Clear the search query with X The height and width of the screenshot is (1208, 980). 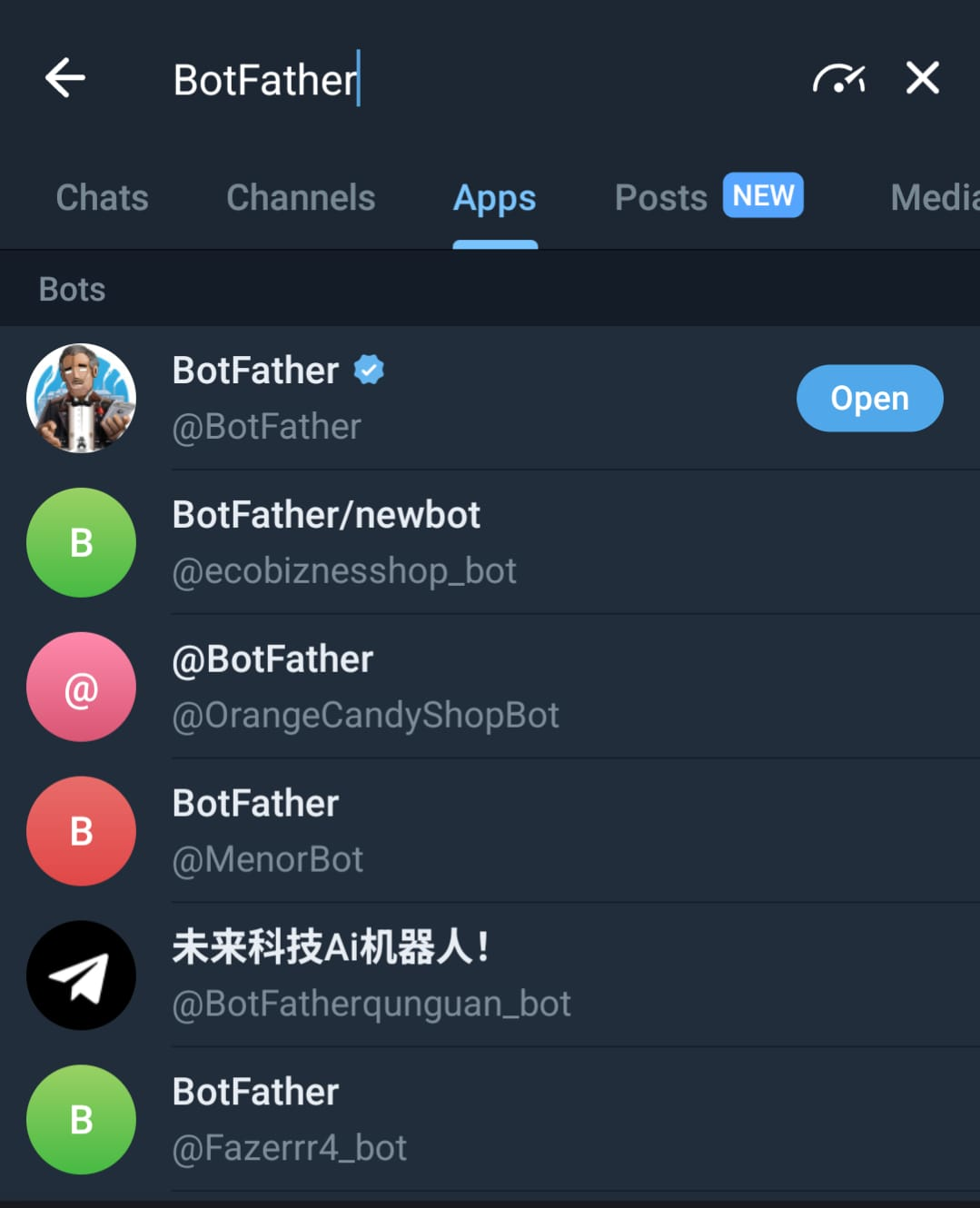click(x=922, y=78)
